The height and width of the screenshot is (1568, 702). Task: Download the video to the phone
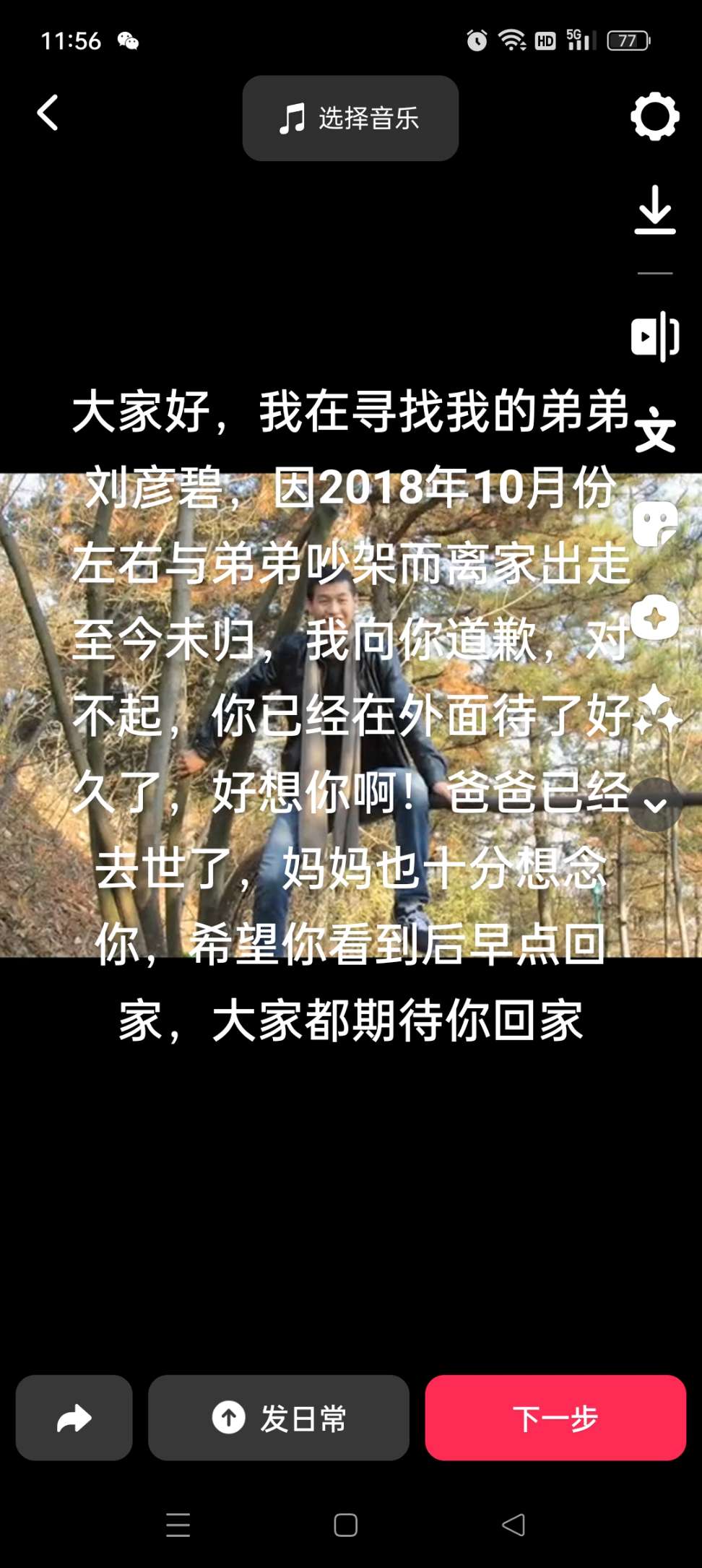click(654, 210)
